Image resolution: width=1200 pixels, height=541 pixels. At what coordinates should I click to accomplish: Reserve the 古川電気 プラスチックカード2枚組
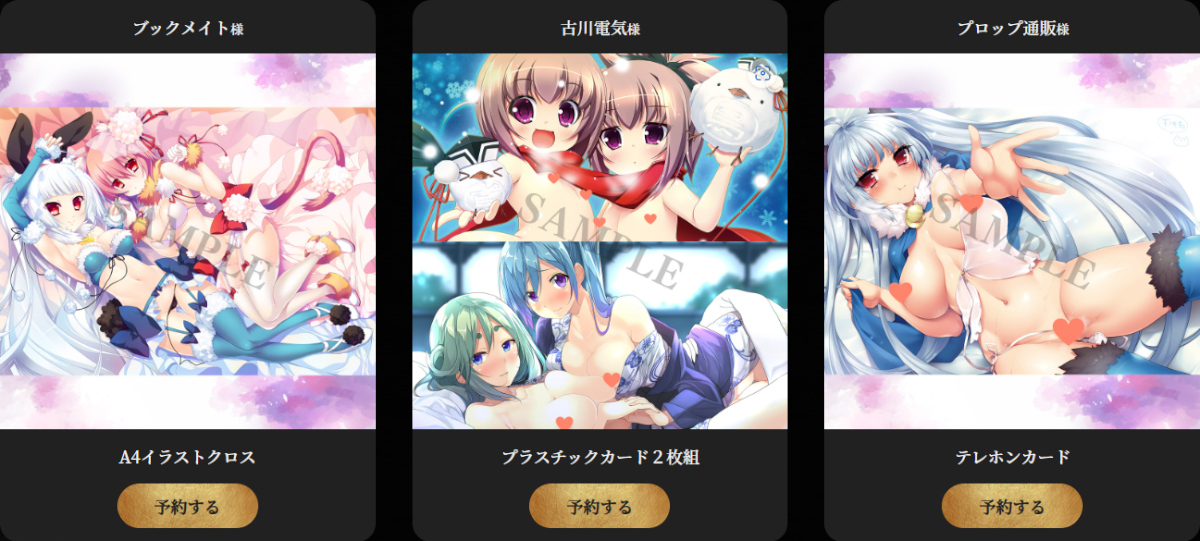tap(599, 506)
